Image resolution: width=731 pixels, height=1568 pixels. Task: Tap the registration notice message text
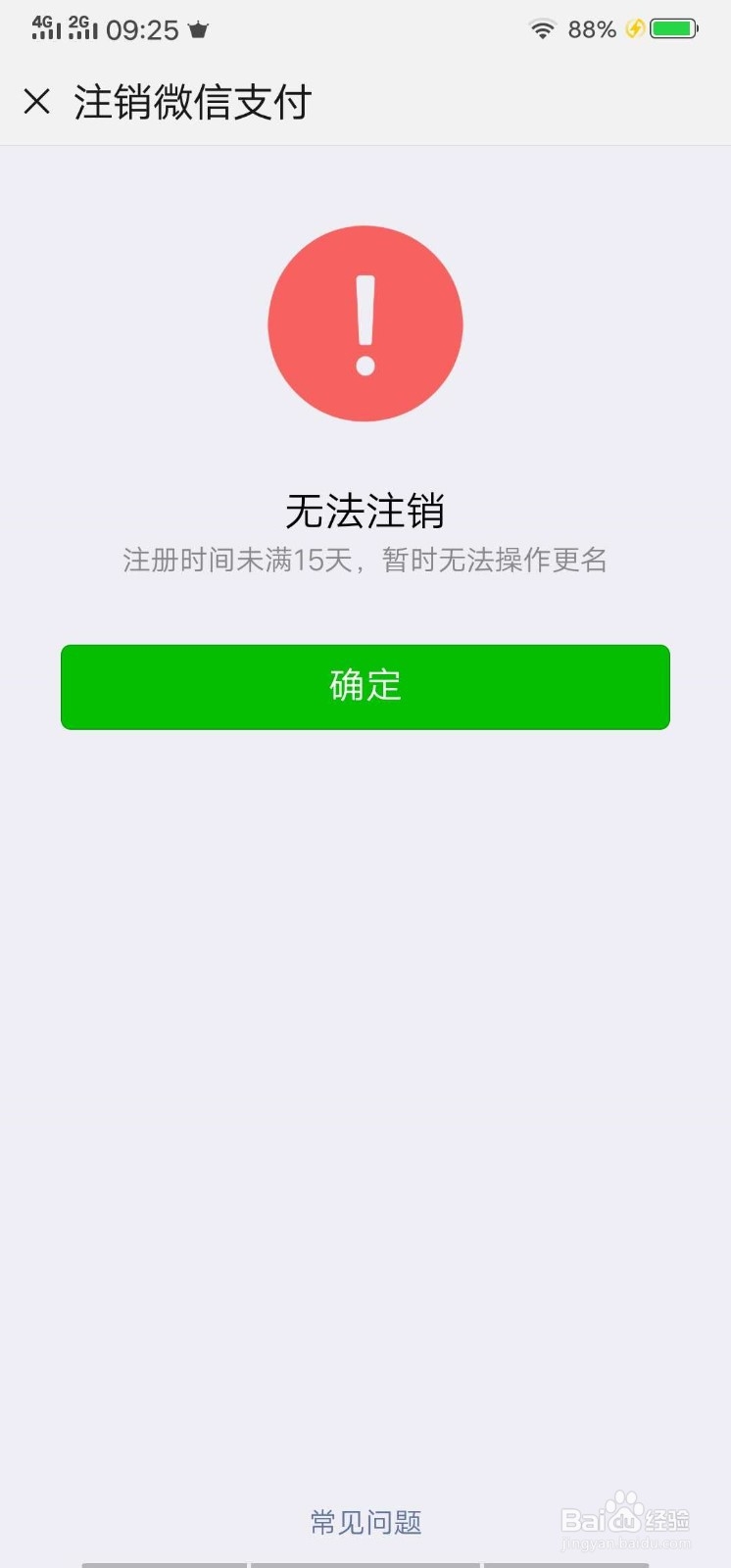tap(365, 560)
